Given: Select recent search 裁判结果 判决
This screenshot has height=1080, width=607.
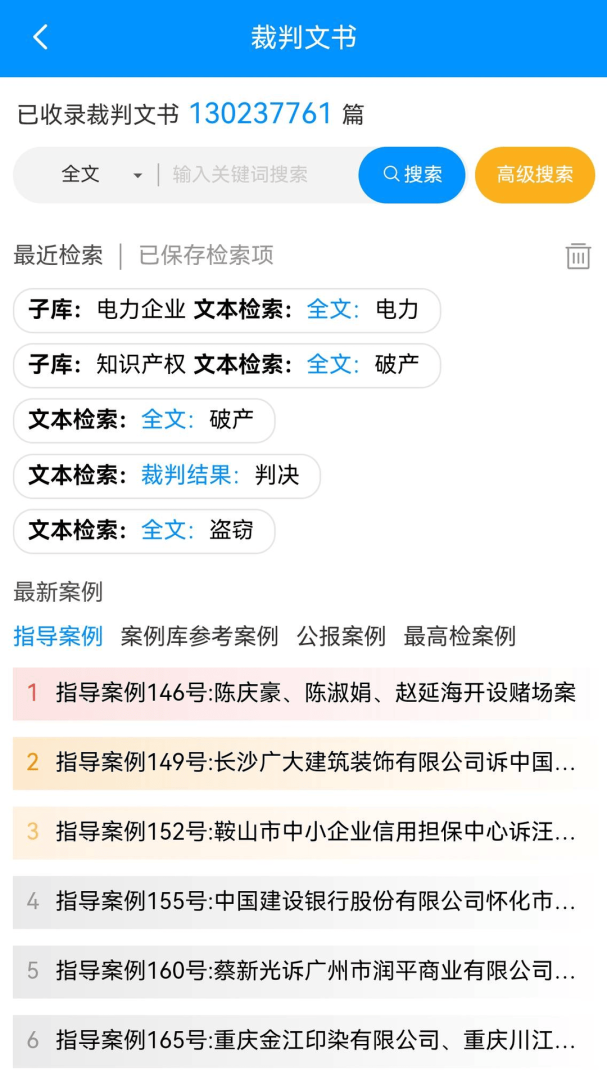Looking at the screenshot, I should click(x=167, y=476).
